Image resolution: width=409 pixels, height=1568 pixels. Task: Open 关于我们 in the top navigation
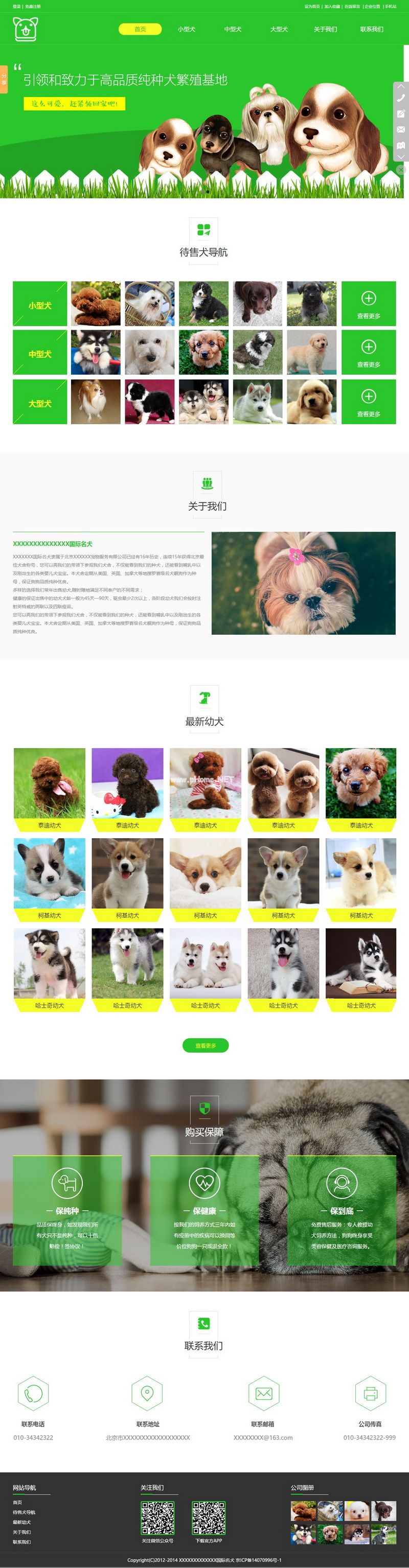[325, 29]
